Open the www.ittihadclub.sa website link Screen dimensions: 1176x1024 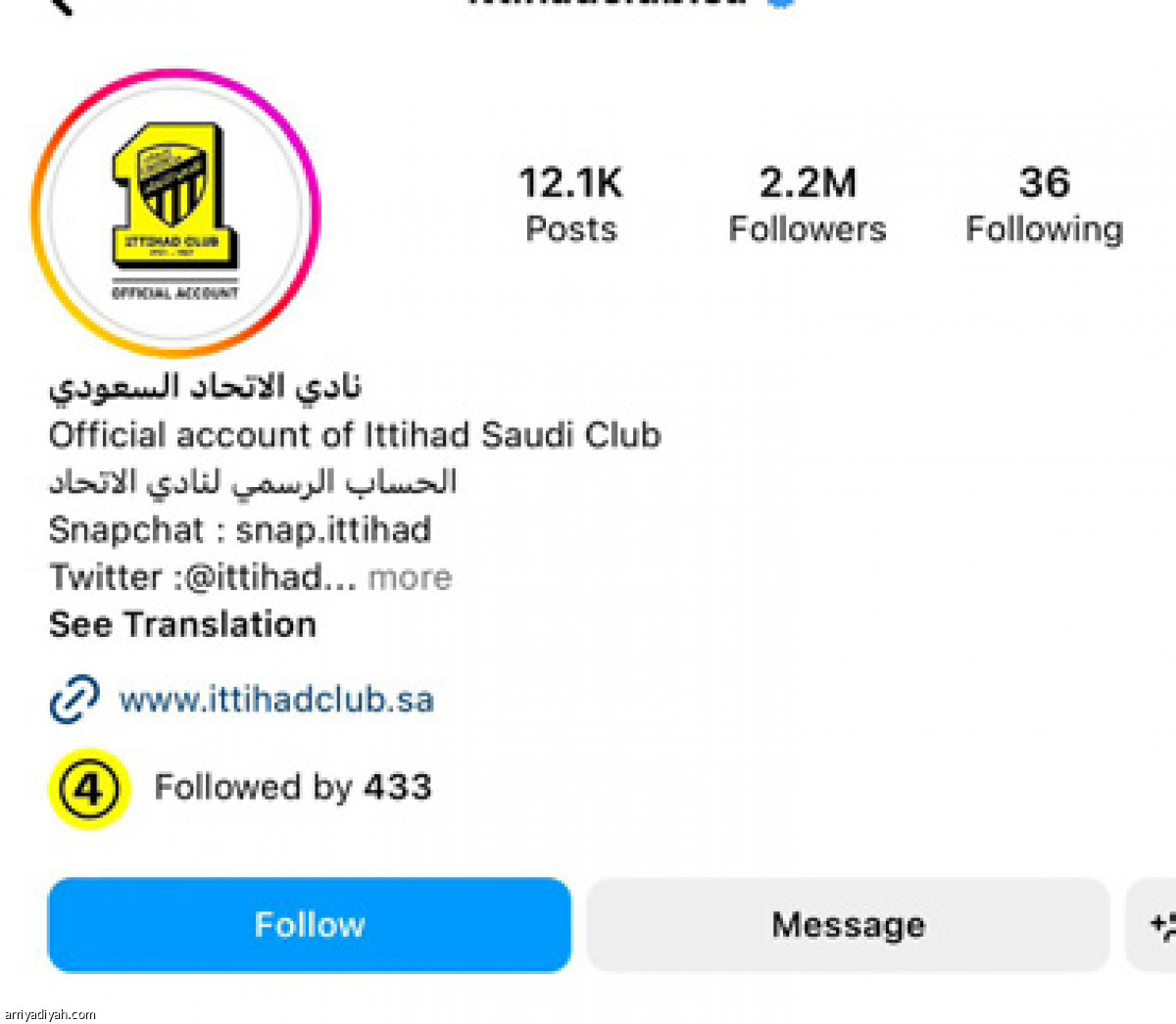pyautogui.click(x=275, y=700)
